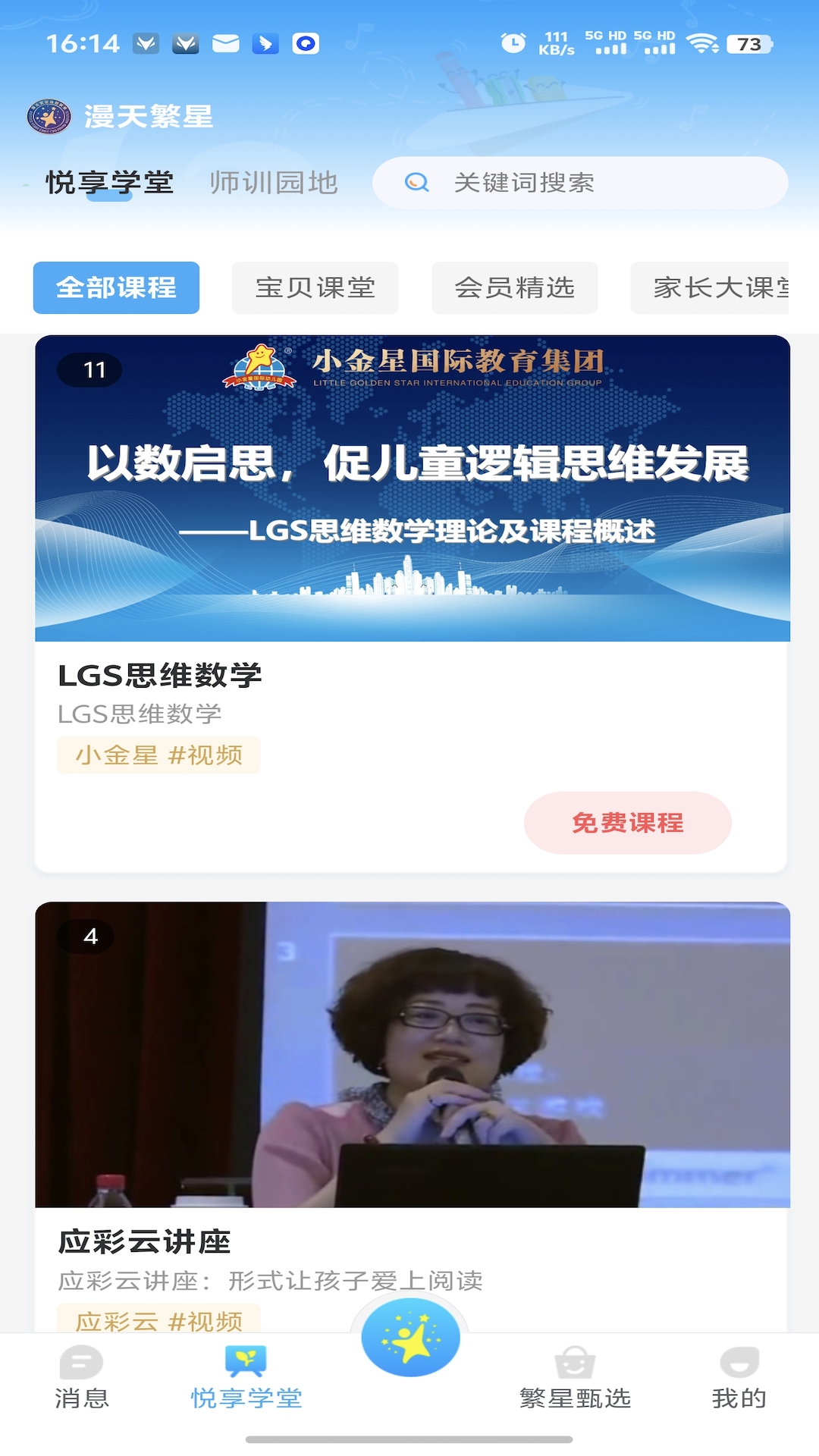The height and width of the screenshot is (1456, 819).
Task: Select the 全部课程 category filter
Action: [x=116, y=287]
